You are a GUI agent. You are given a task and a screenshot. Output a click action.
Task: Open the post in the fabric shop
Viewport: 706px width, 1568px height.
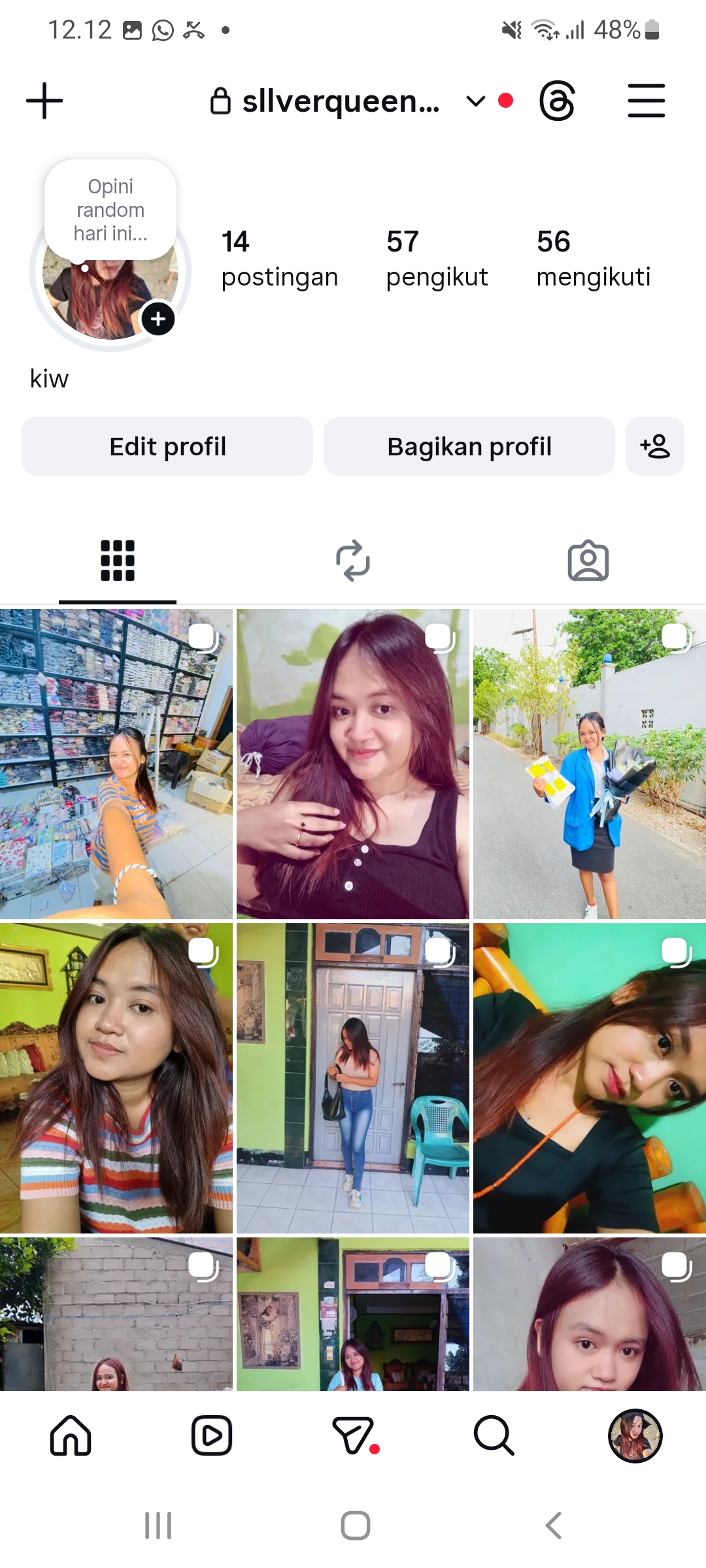tap(116, 764)
